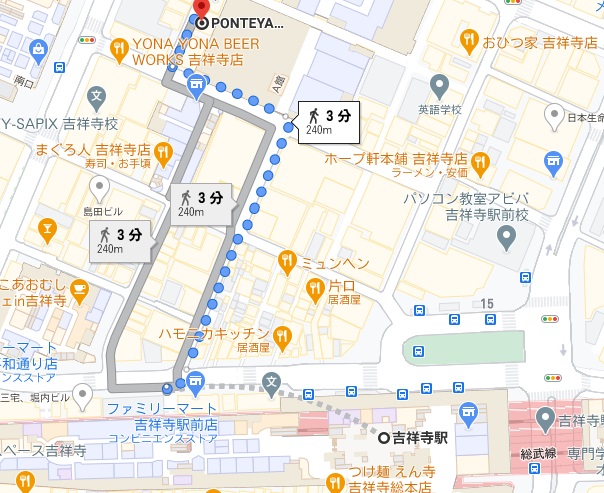The height and width of the screenshot is (493, 604).
Task: Select the おひつ家 吉祥寺店 restaurant marker
Action: [468, 40]
